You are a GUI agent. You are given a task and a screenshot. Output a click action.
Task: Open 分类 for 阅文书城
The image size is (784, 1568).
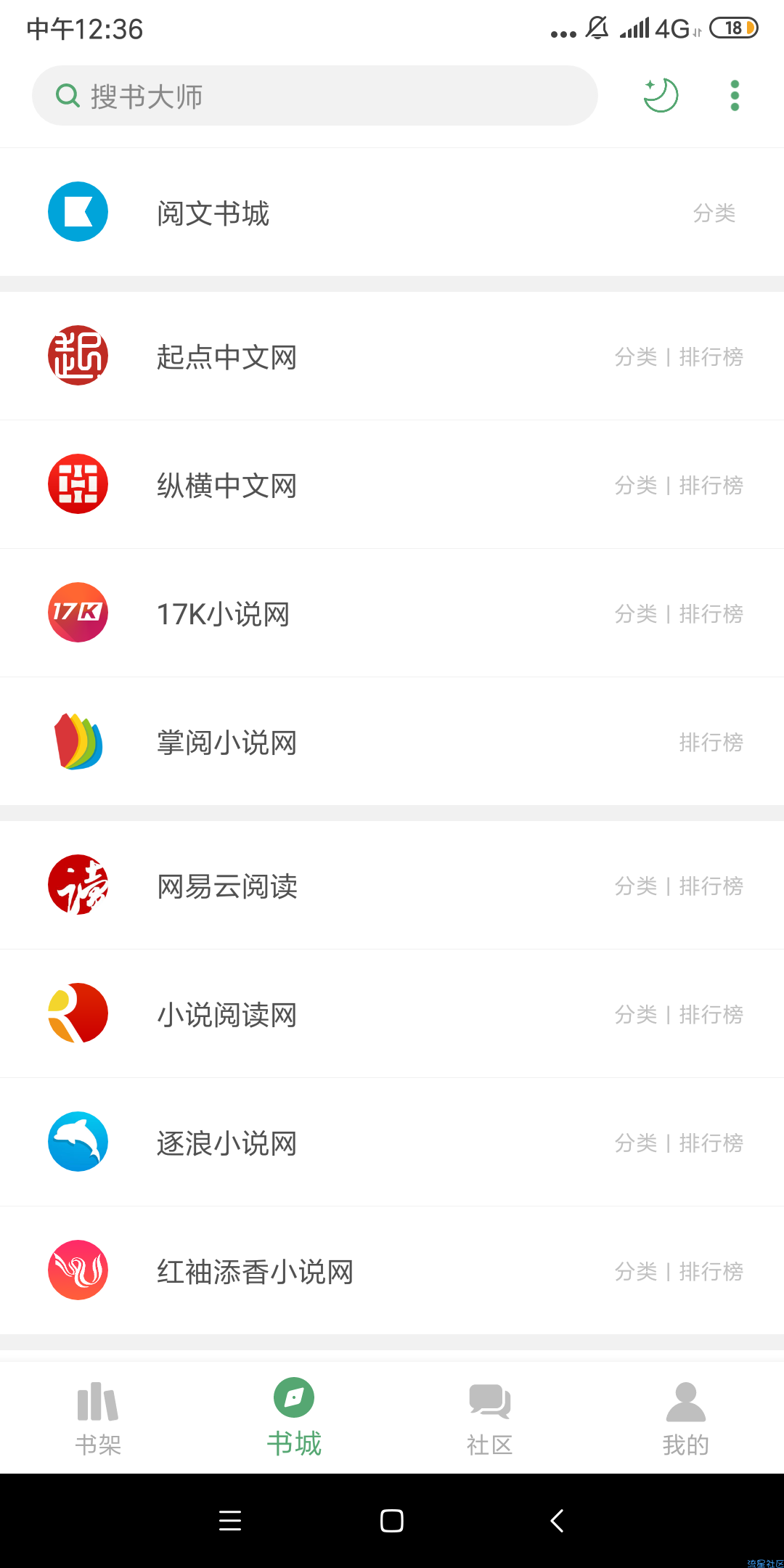[x=714, y=213]
